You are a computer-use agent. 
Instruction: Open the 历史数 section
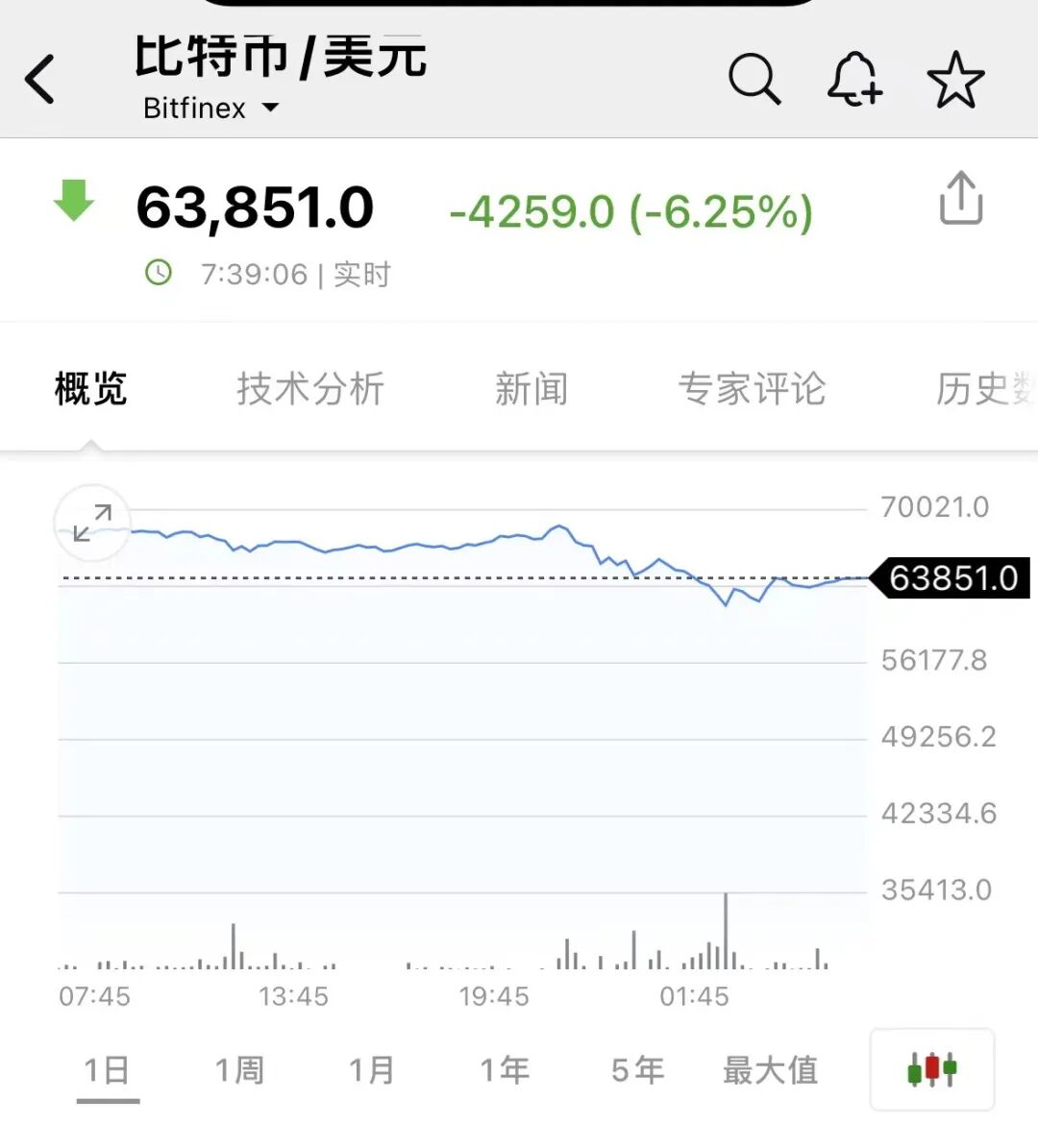coord(980,389)
